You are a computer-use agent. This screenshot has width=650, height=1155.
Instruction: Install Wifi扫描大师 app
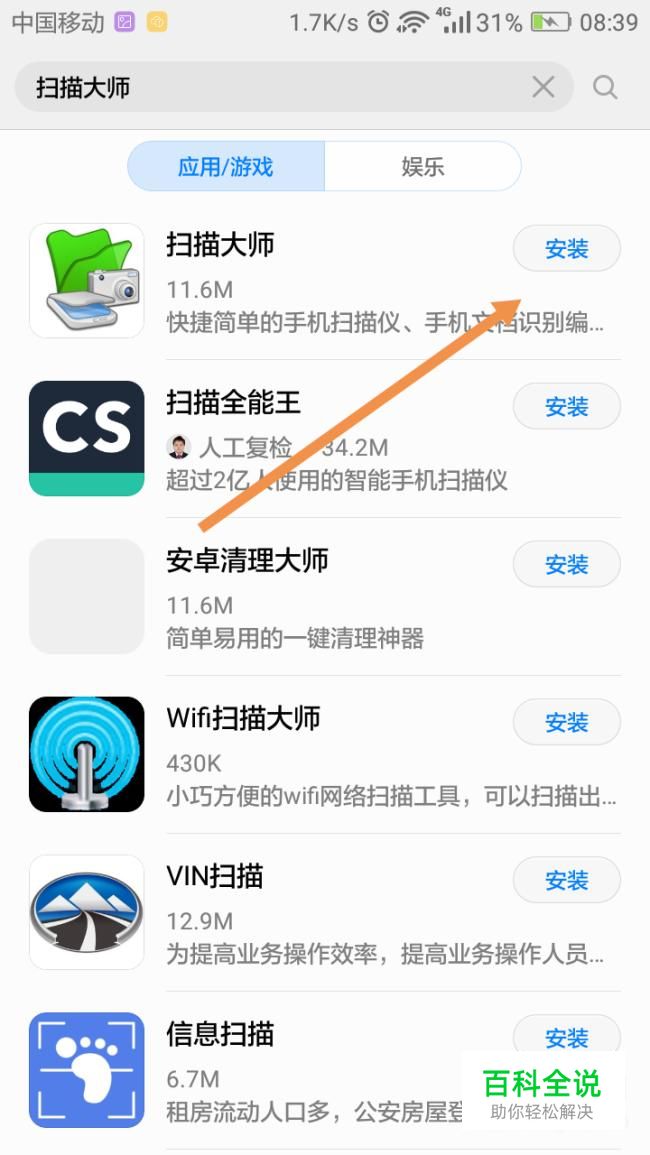tap(567, 722)
